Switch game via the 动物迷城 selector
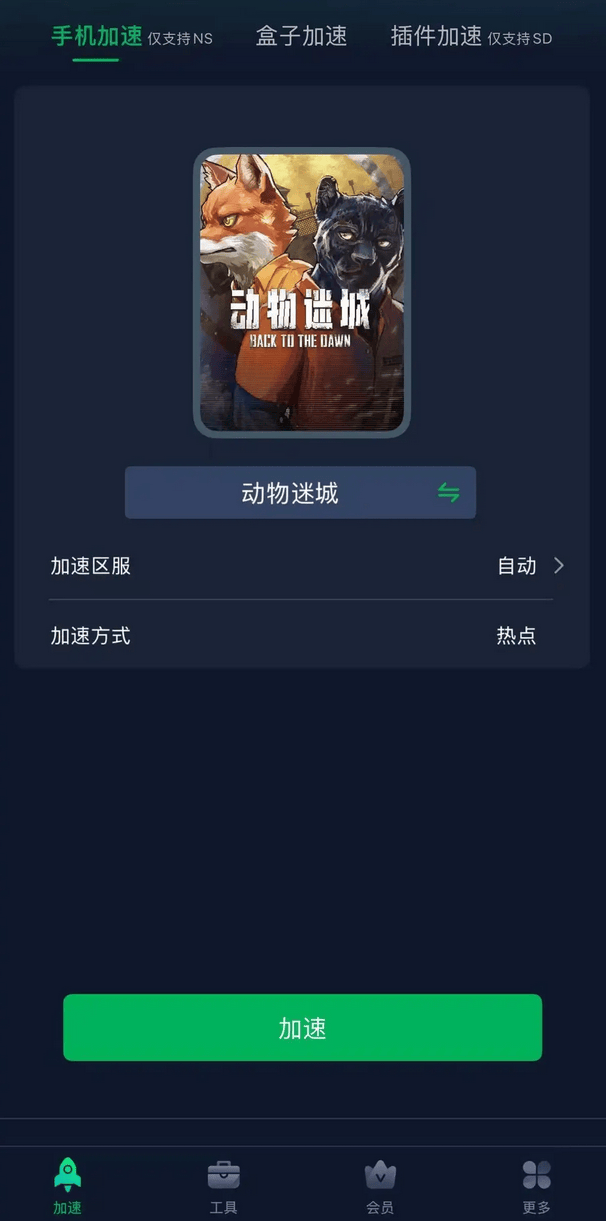This screenshot has height=1221, width=606. coord(300,492)
